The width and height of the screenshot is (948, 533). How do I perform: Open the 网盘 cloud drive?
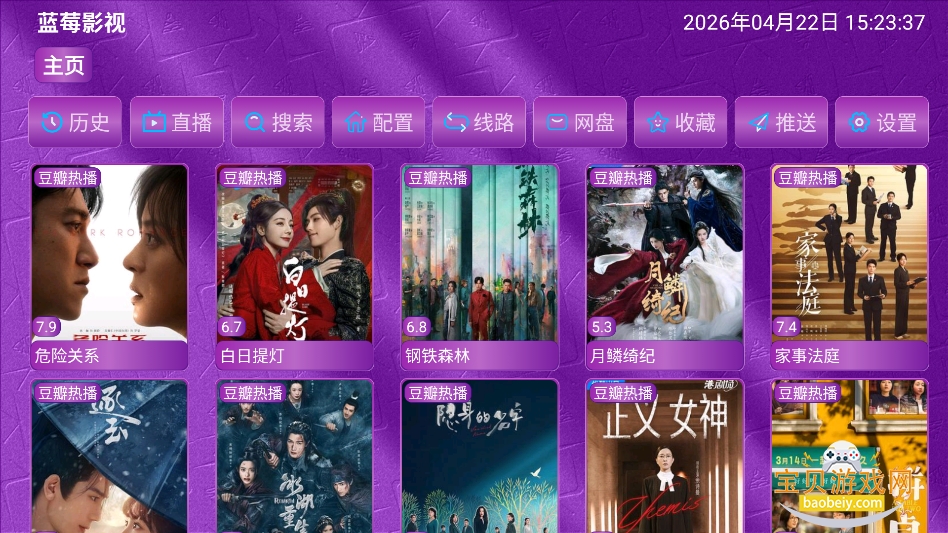click(580, 122)
